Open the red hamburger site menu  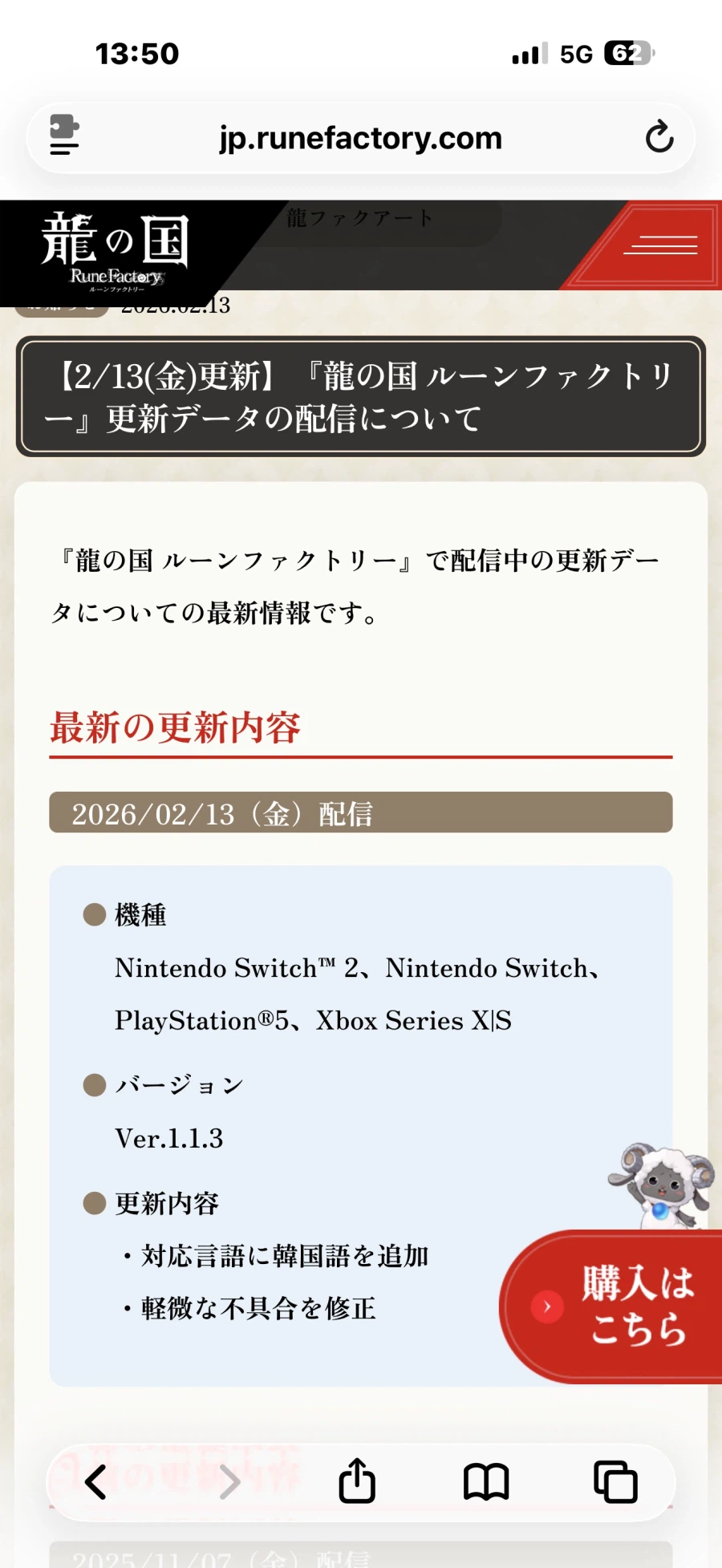[x=660, y=245]
